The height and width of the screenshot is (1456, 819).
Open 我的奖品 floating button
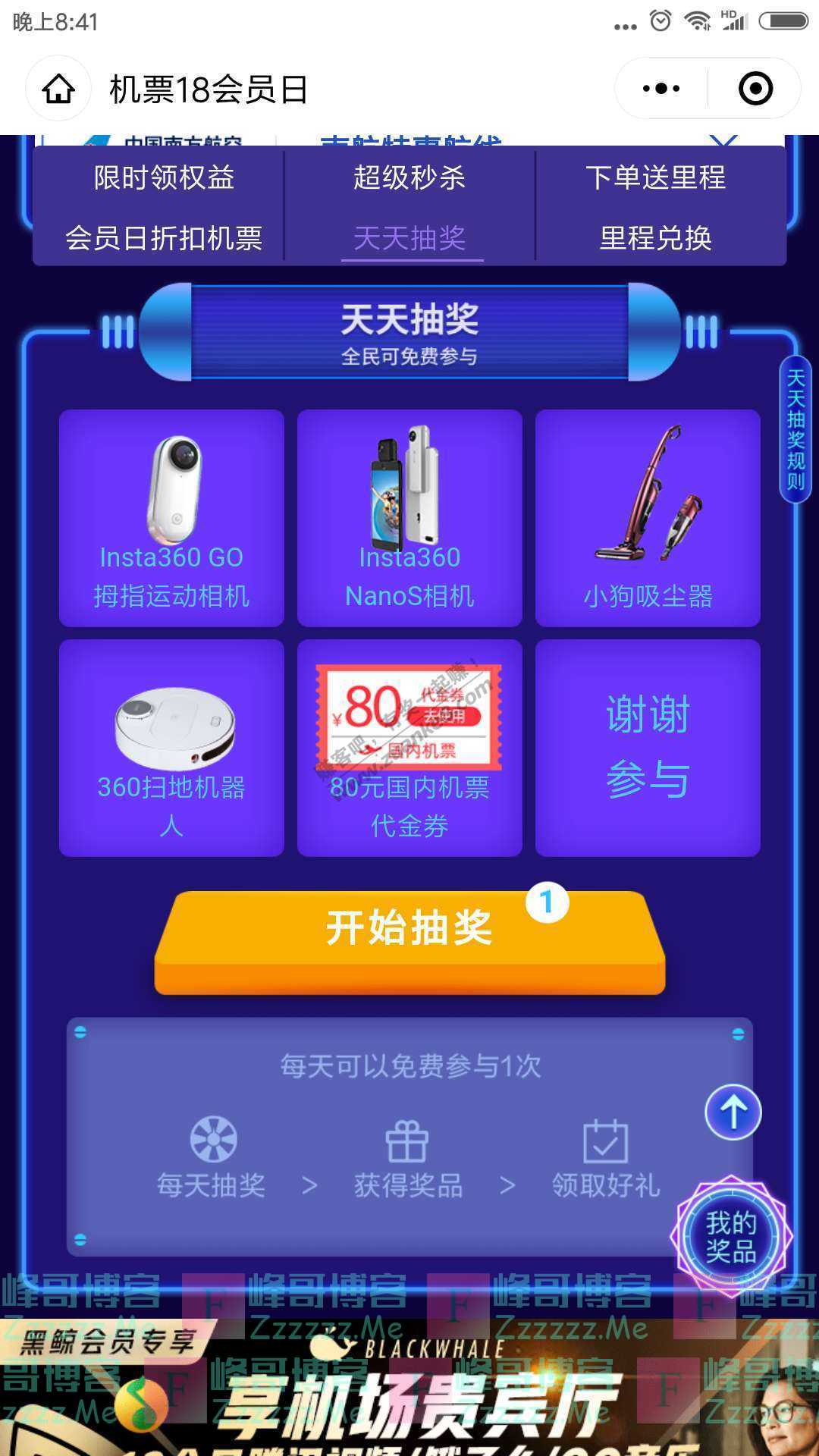coord(731,1236)
